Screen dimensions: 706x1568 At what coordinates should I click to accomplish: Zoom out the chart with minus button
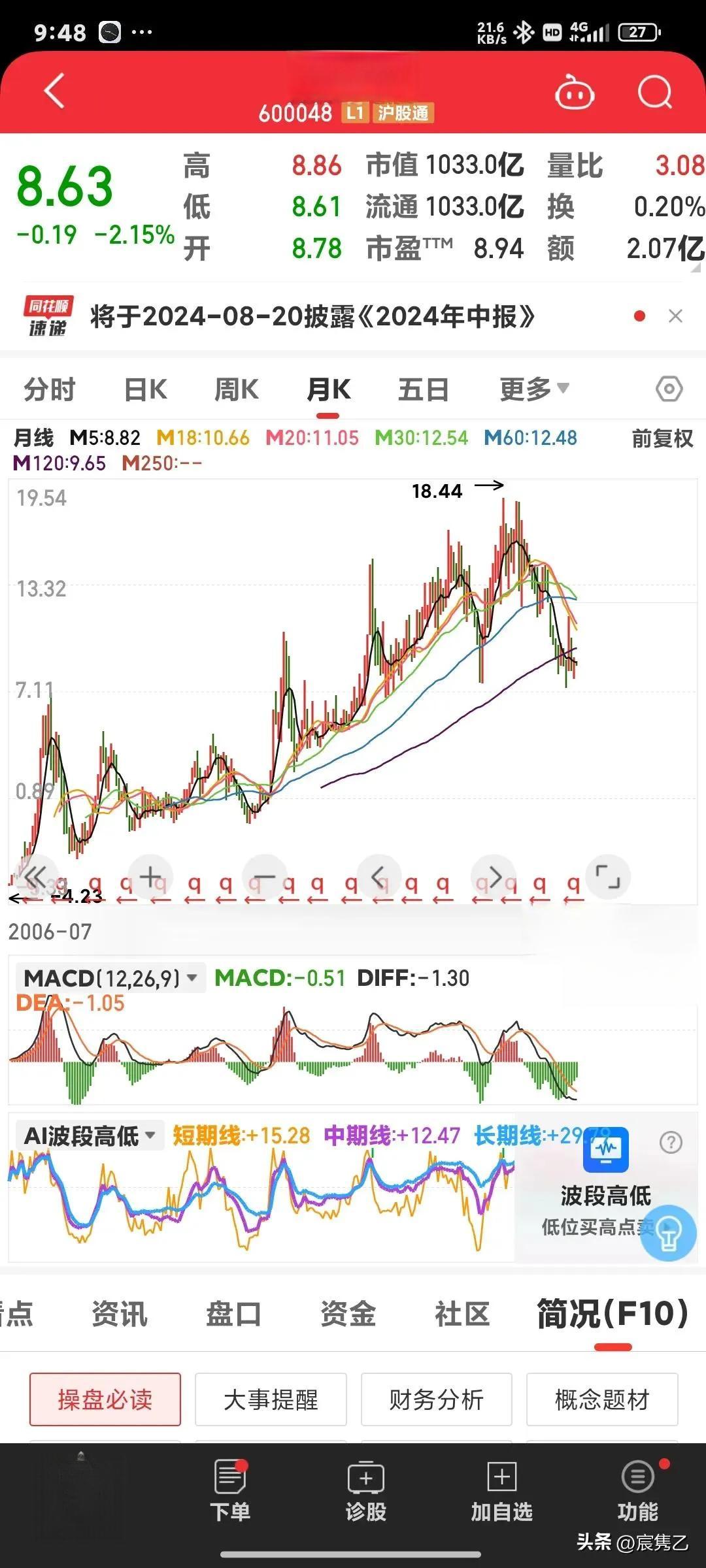tap(264, 877)
